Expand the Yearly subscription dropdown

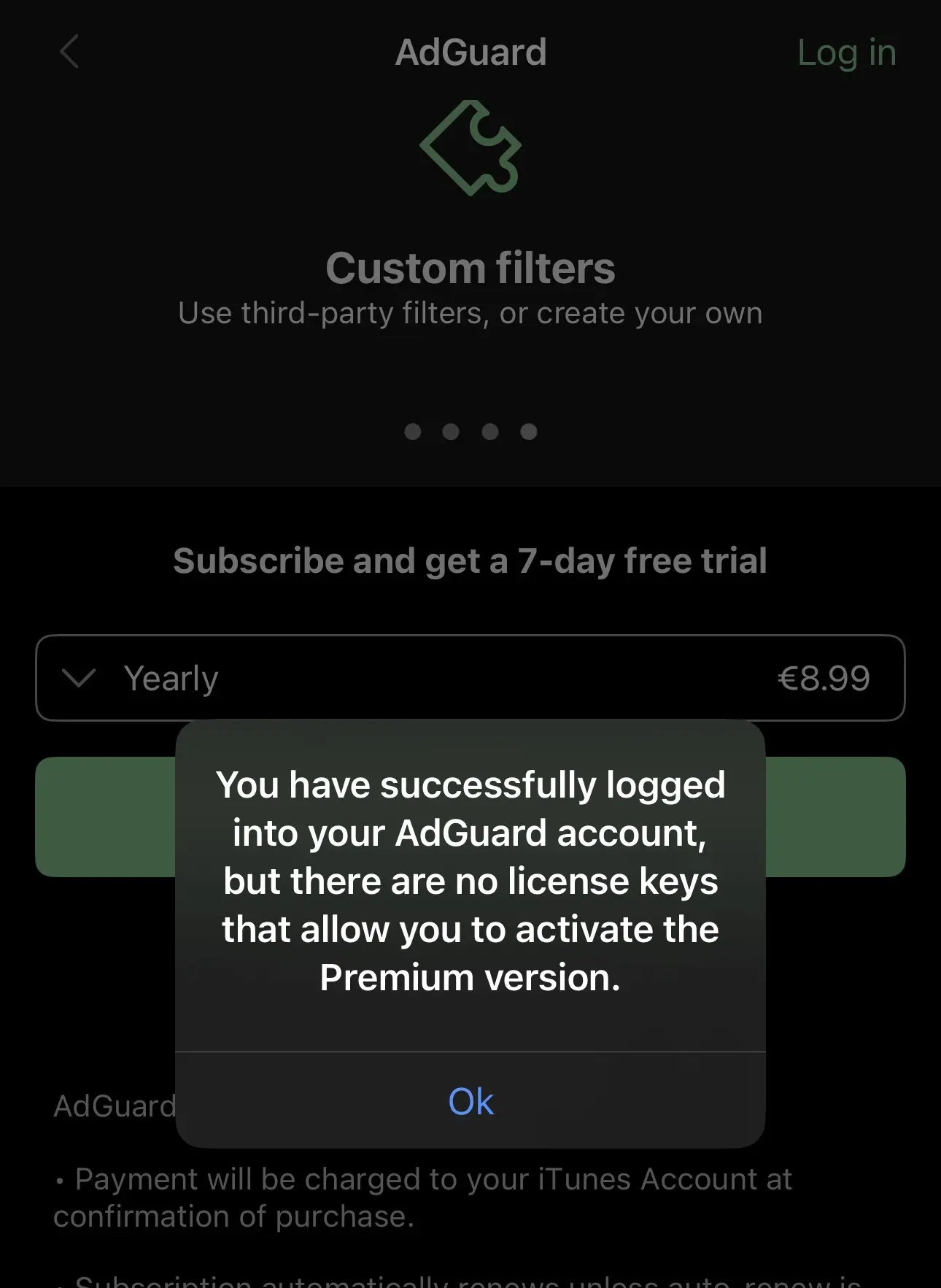point(471,678)
